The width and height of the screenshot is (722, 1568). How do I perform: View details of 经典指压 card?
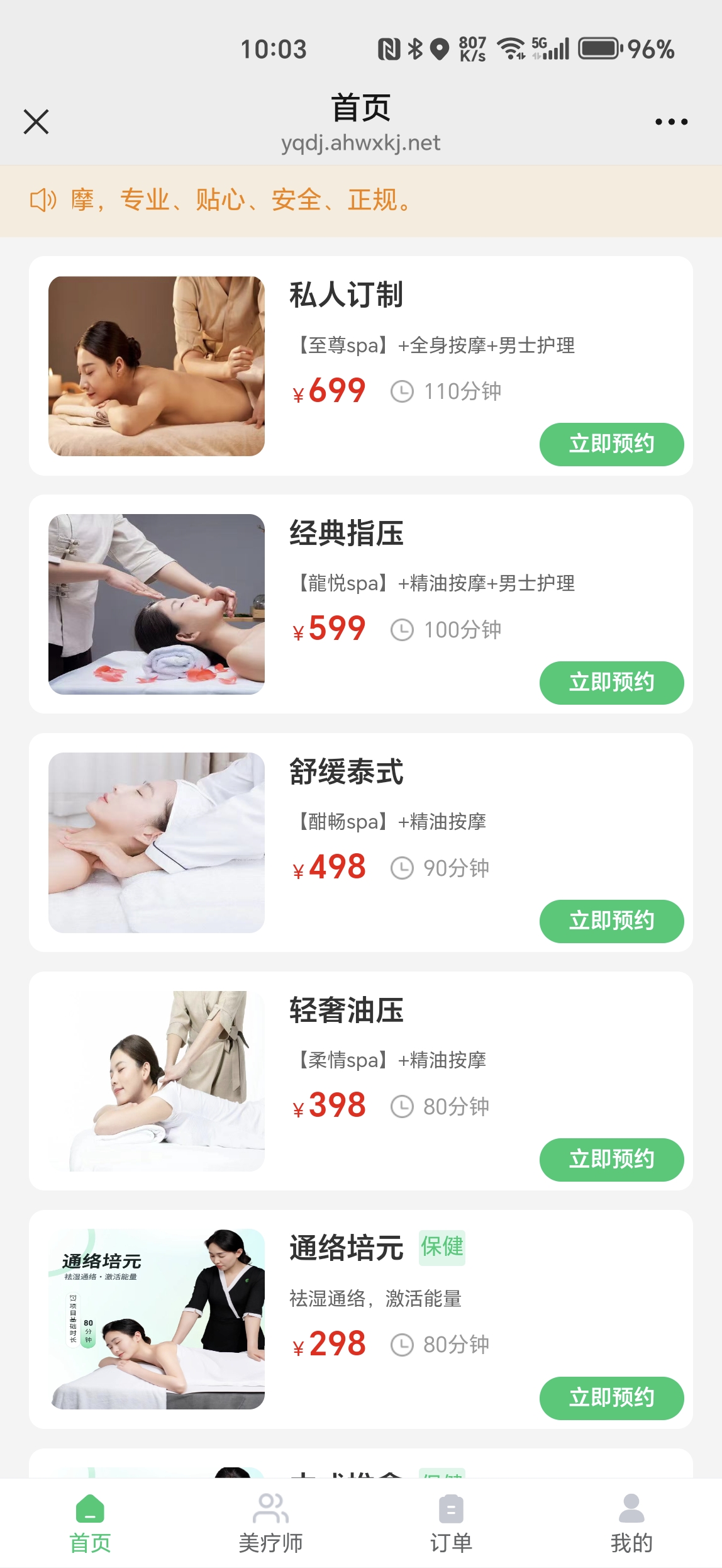click(x=346, y=534)
